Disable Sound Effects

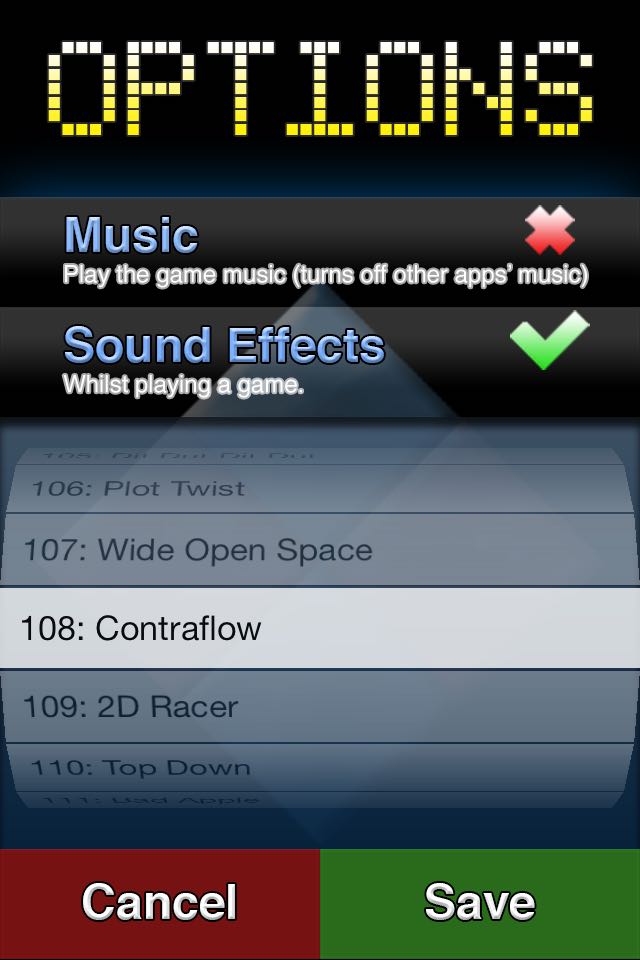pos(549,341)
